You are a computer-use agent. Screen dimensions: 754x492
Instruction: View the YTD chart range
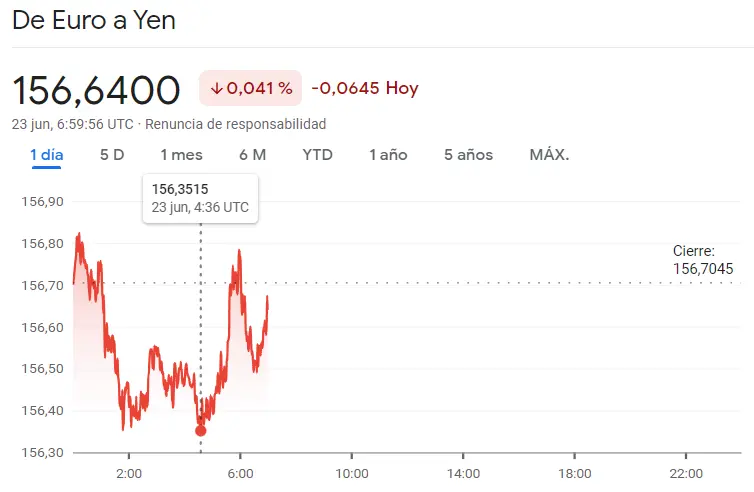click(x=317, y=155)
